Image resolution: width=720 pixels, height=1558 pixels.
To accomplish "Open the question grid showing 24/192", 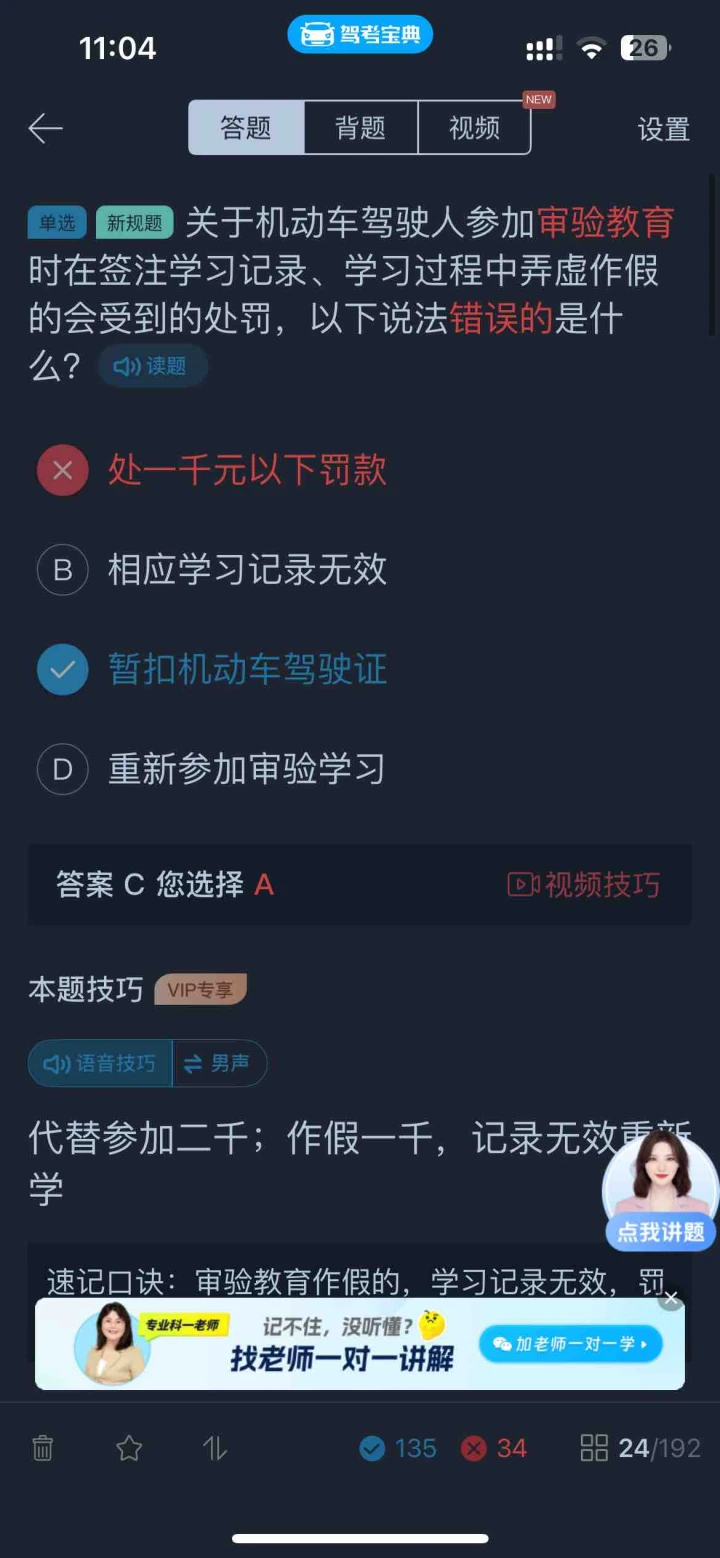I will 640,1448.
